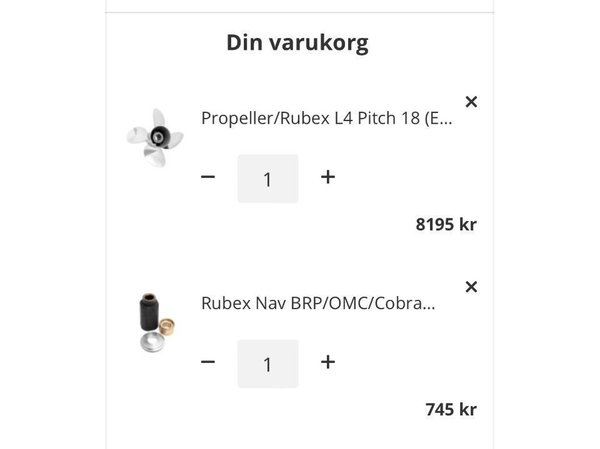Open the Propeller/Rubex L4 Pitch 18 product
Viewport: 600px width, 449px height.
[x=326, y=120]
